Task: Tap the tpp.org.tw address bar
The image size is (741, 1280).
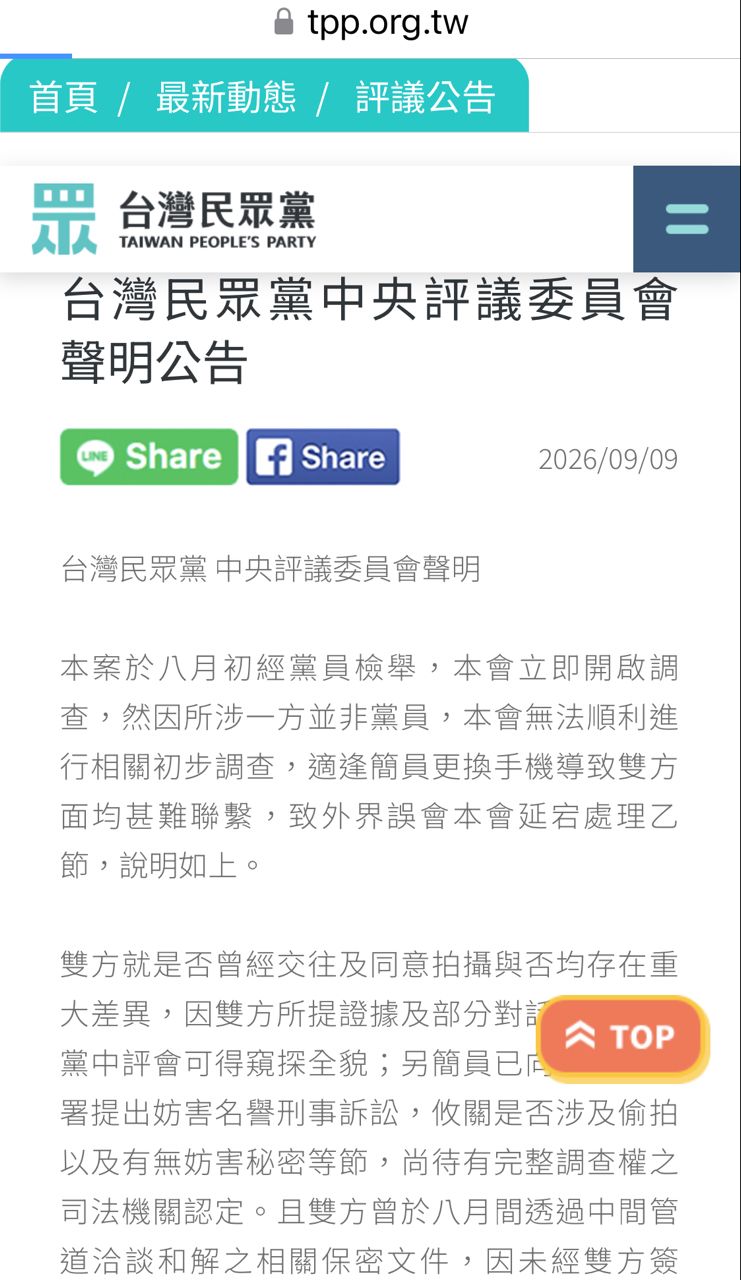Action: (371, 22)
